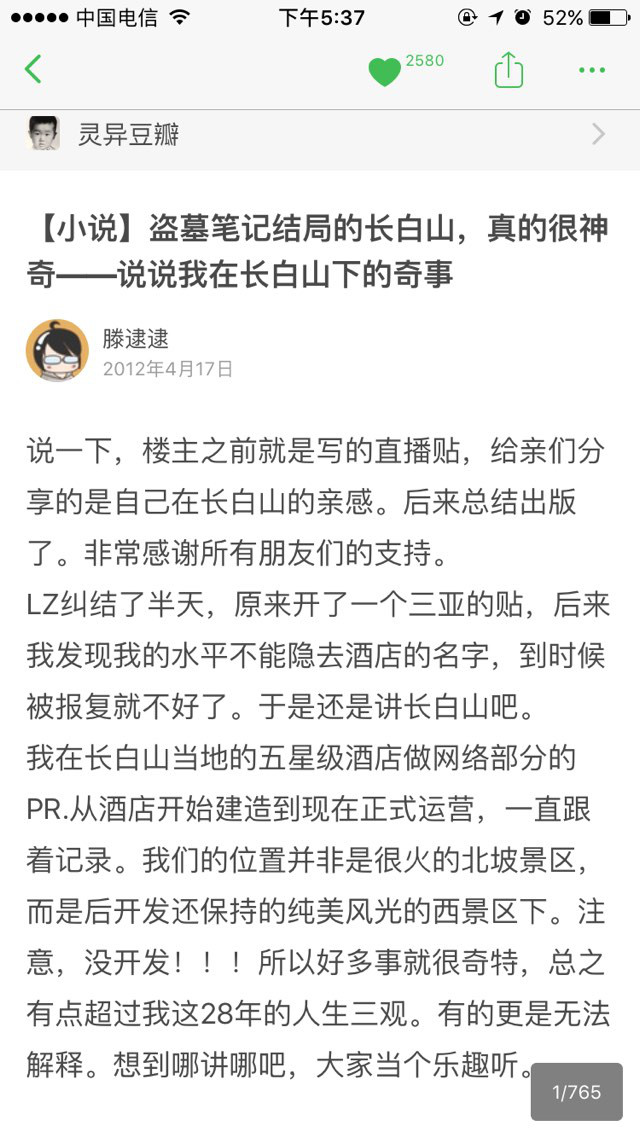The height and width of the screenshot is (1138, 640).
Task: Open the three-dot overflow menu
Action: pyautogui.click(x=592, y=71)
